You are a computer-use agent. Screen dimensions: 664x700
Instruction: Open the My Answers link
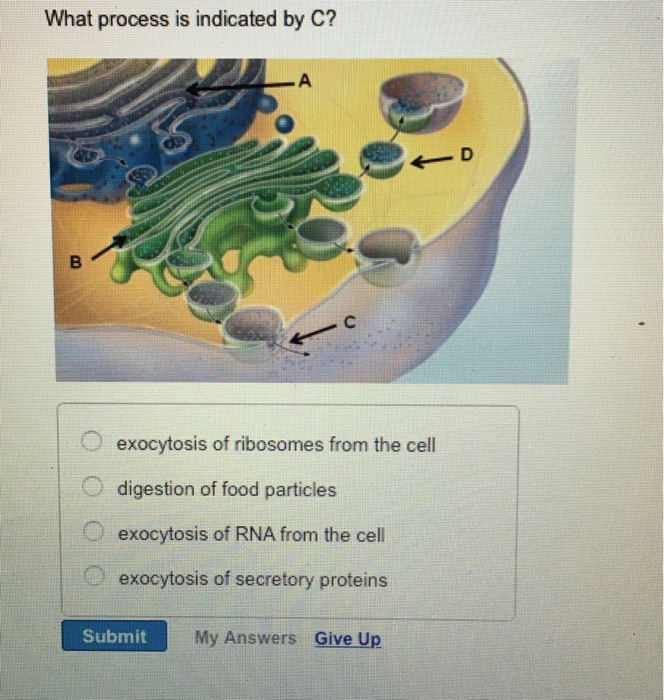(245, 637)
